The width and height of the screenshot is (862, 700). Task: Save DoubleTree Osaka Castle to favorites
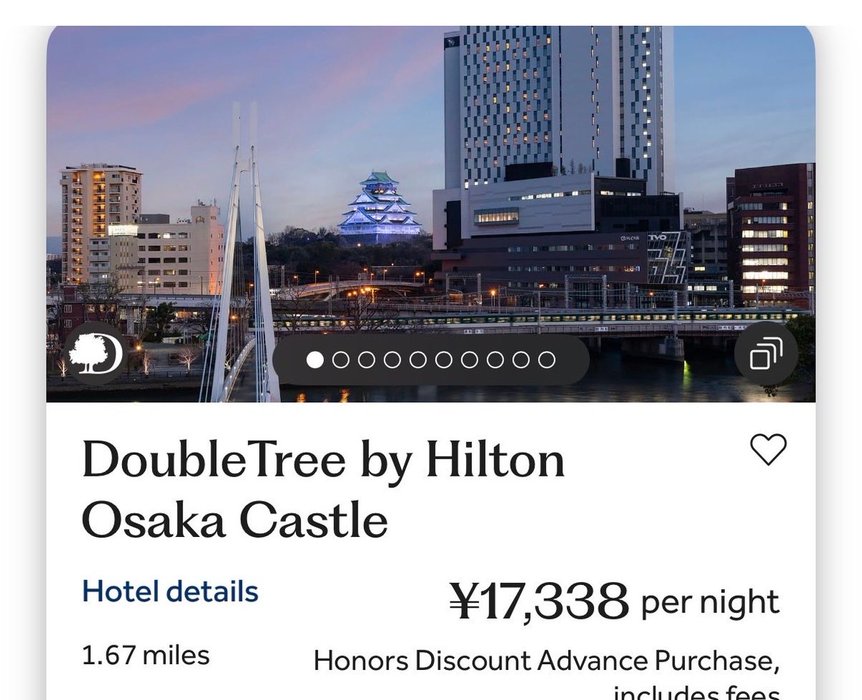(x=768, y=450)
